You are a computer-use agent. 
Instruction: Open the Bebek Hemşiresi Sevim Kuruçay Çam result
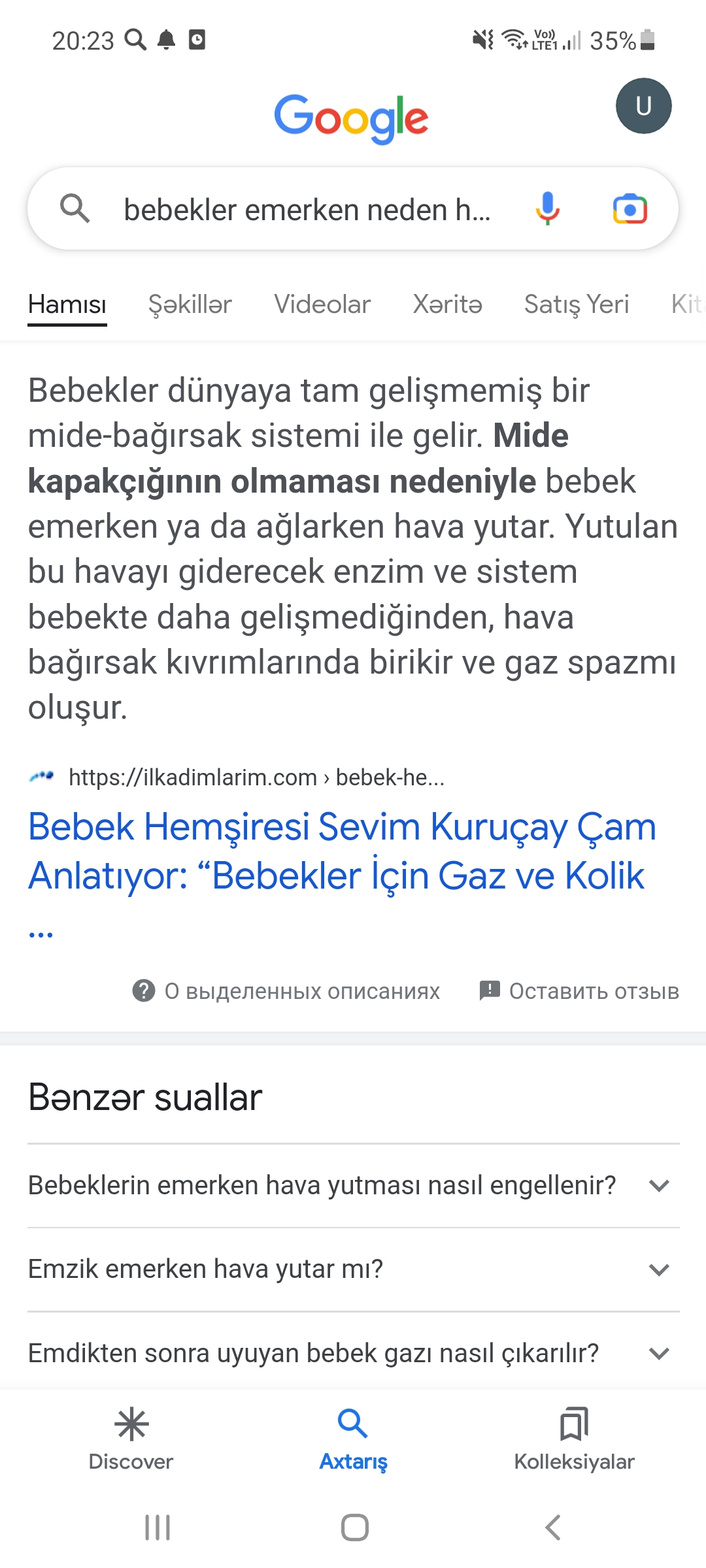pos(341,851)
